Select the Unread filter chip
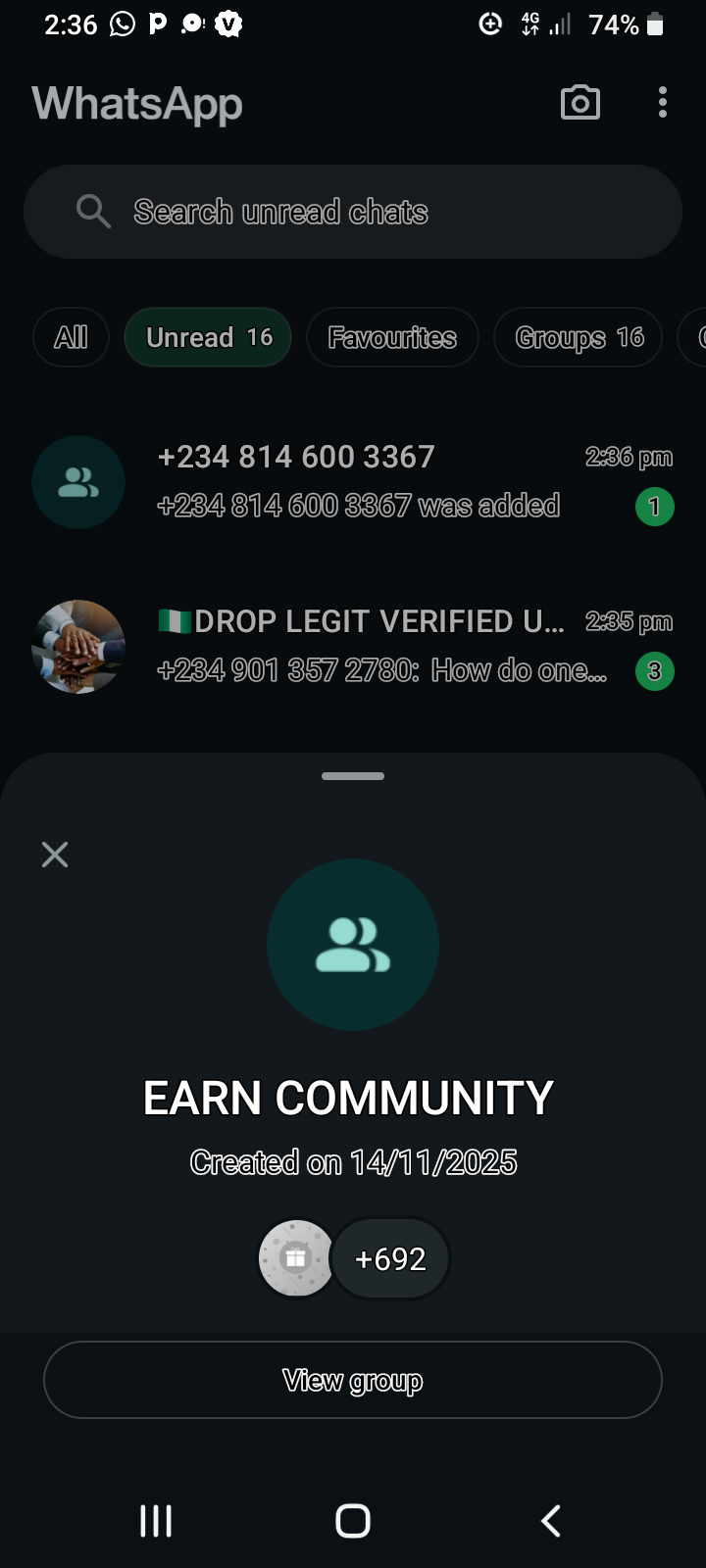 (208, 337)
